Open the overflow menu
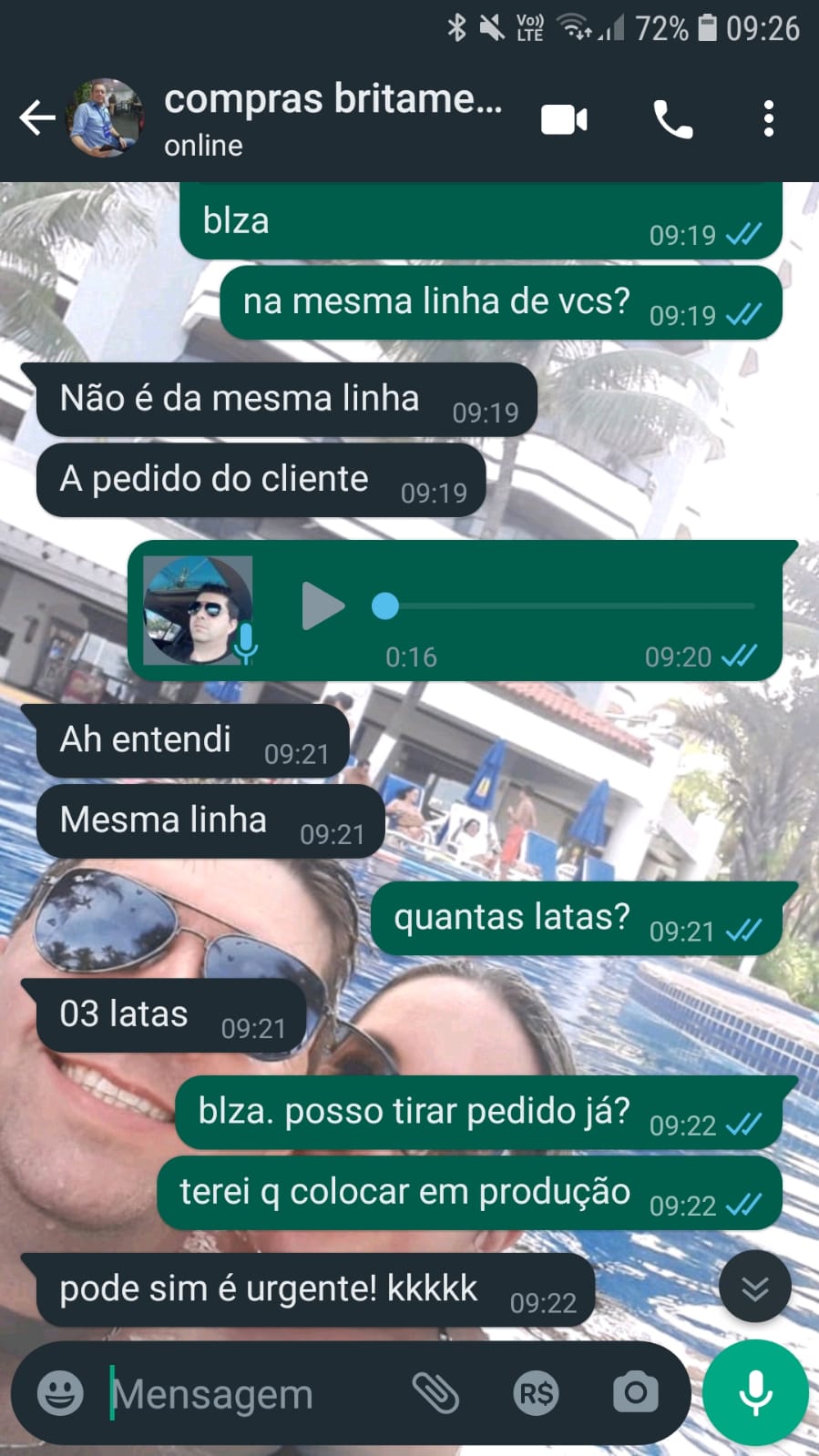 [768, 119]
